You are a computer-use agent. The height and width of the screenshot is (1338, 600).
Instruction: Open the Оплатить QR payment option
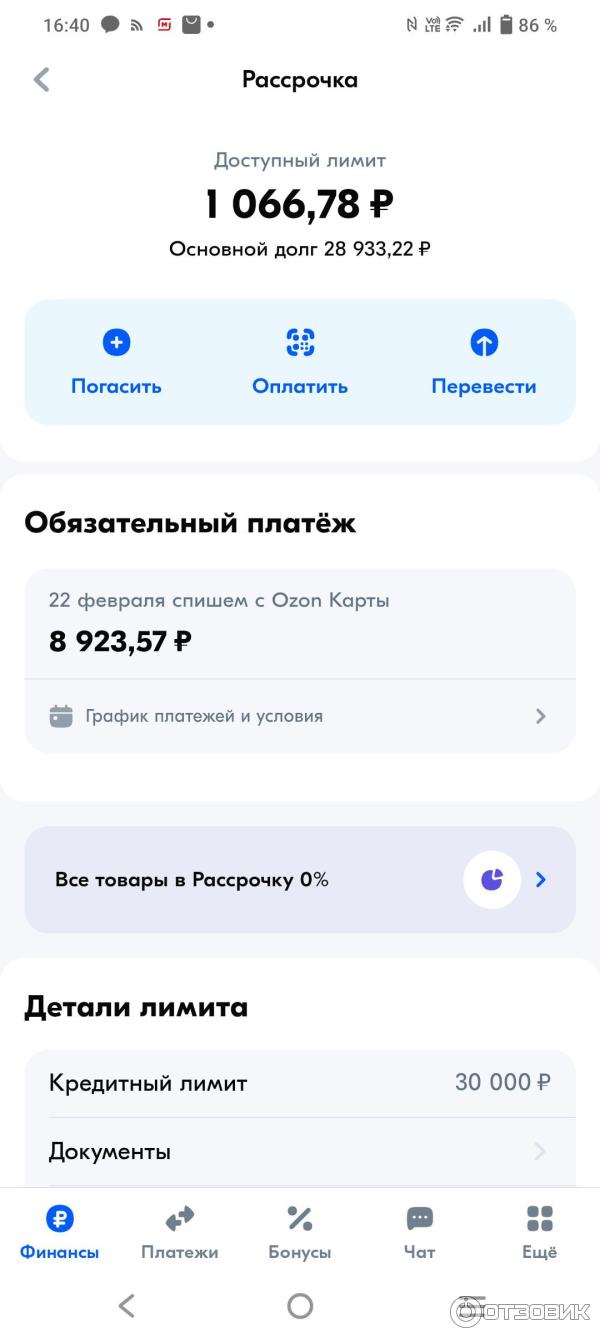[x=300, y=363]
